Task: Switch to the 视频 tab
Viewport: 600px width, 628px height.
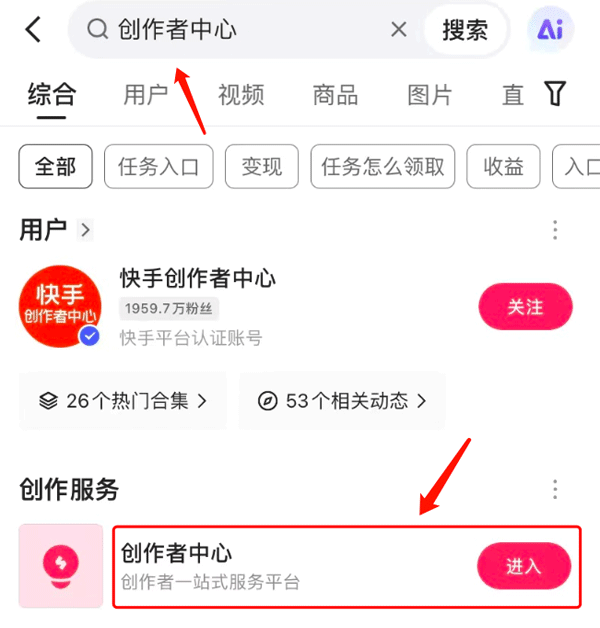Action: pyautogui.click(x=241, y=95)
